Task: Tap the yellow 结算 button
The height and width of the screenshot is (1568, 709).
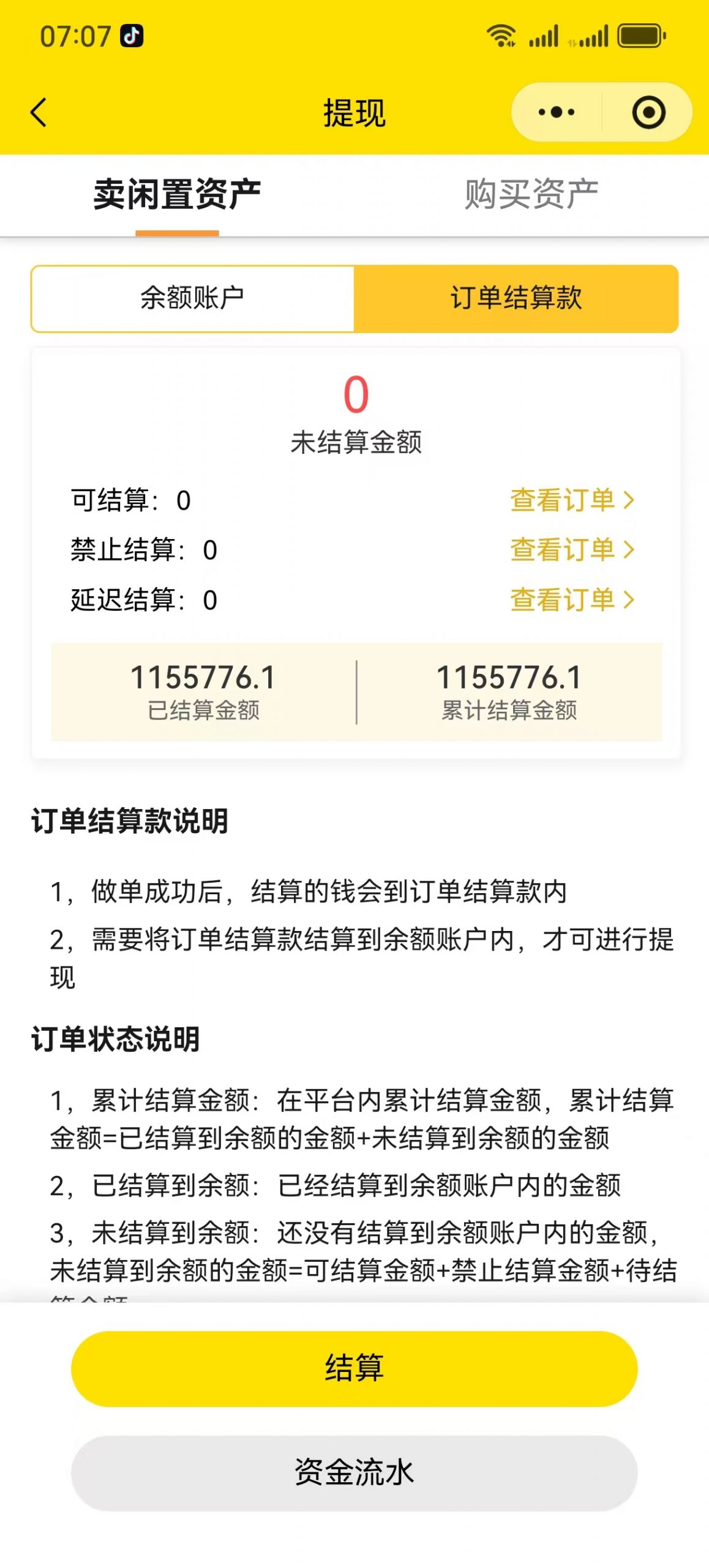Action: point(354,1368)
